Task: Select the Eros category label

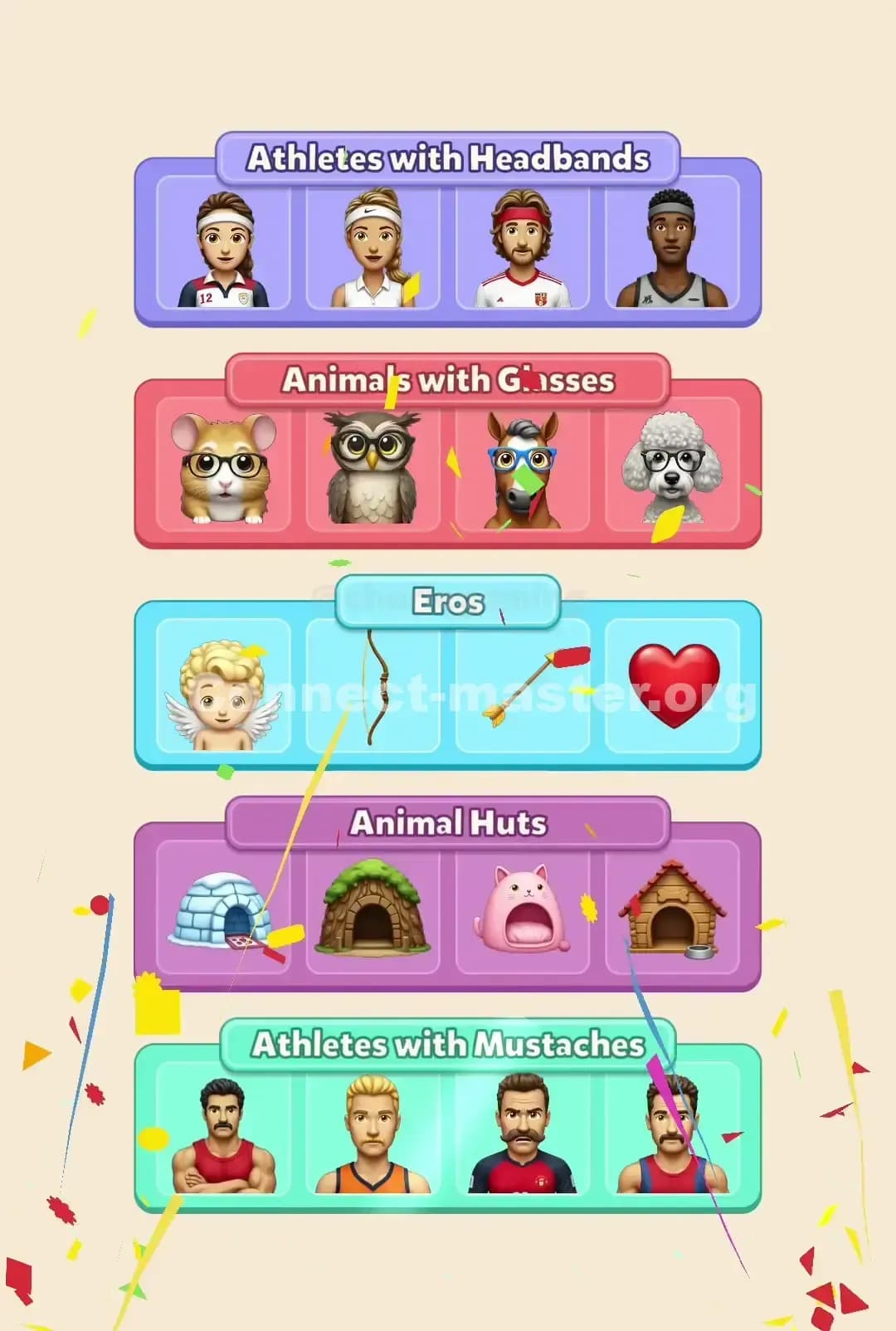Action: pos(448,602)
